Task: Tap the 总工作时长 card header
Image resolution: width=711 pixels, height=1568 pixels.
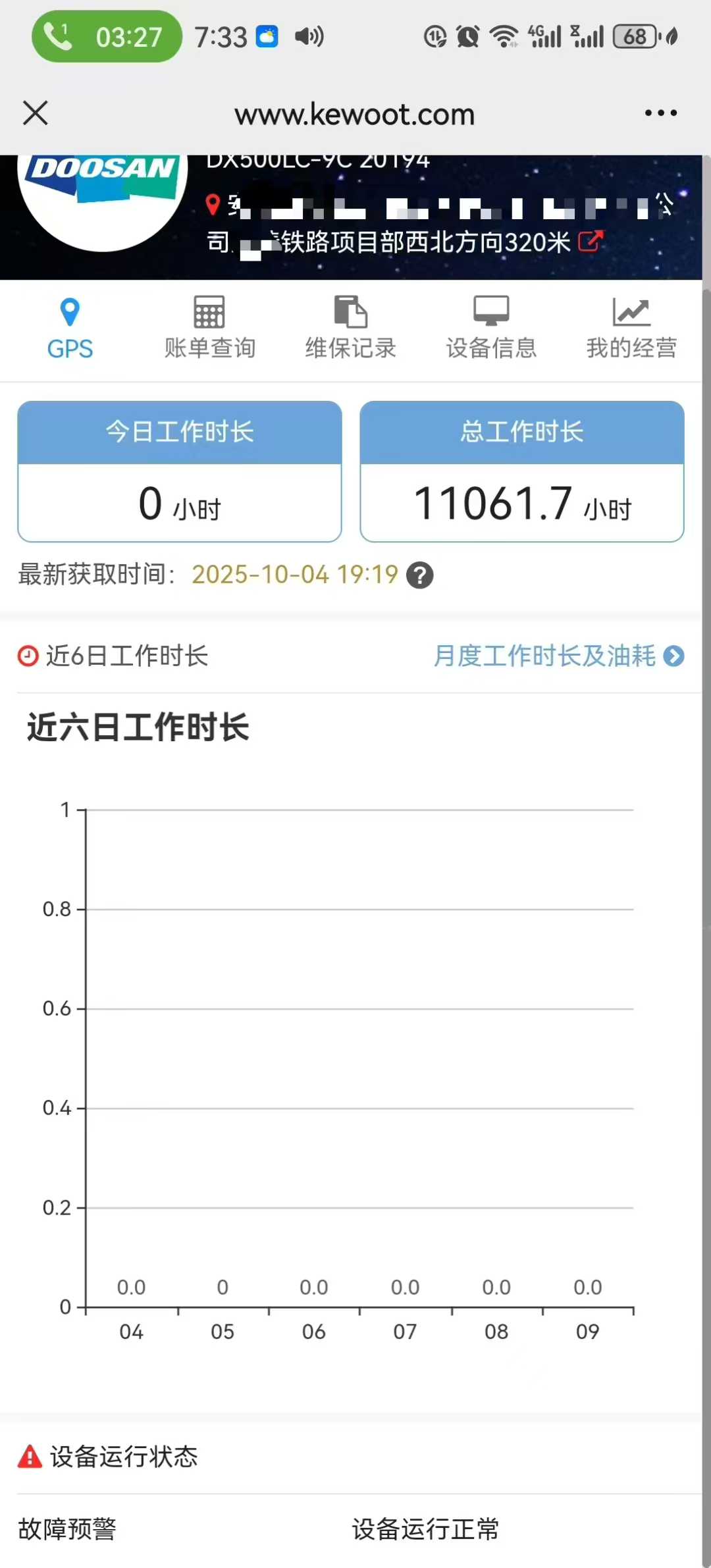Action: point(521,431)
